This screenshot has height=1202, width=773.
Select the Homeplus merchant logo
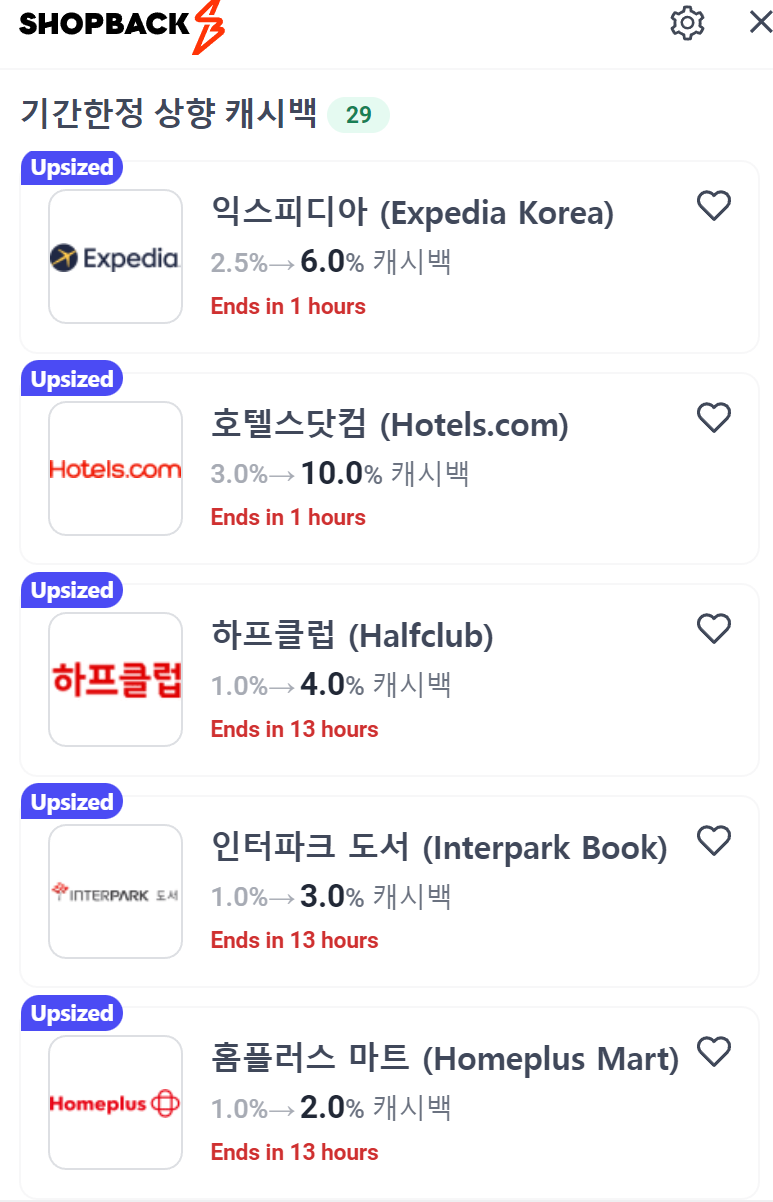click(115, 1101)
